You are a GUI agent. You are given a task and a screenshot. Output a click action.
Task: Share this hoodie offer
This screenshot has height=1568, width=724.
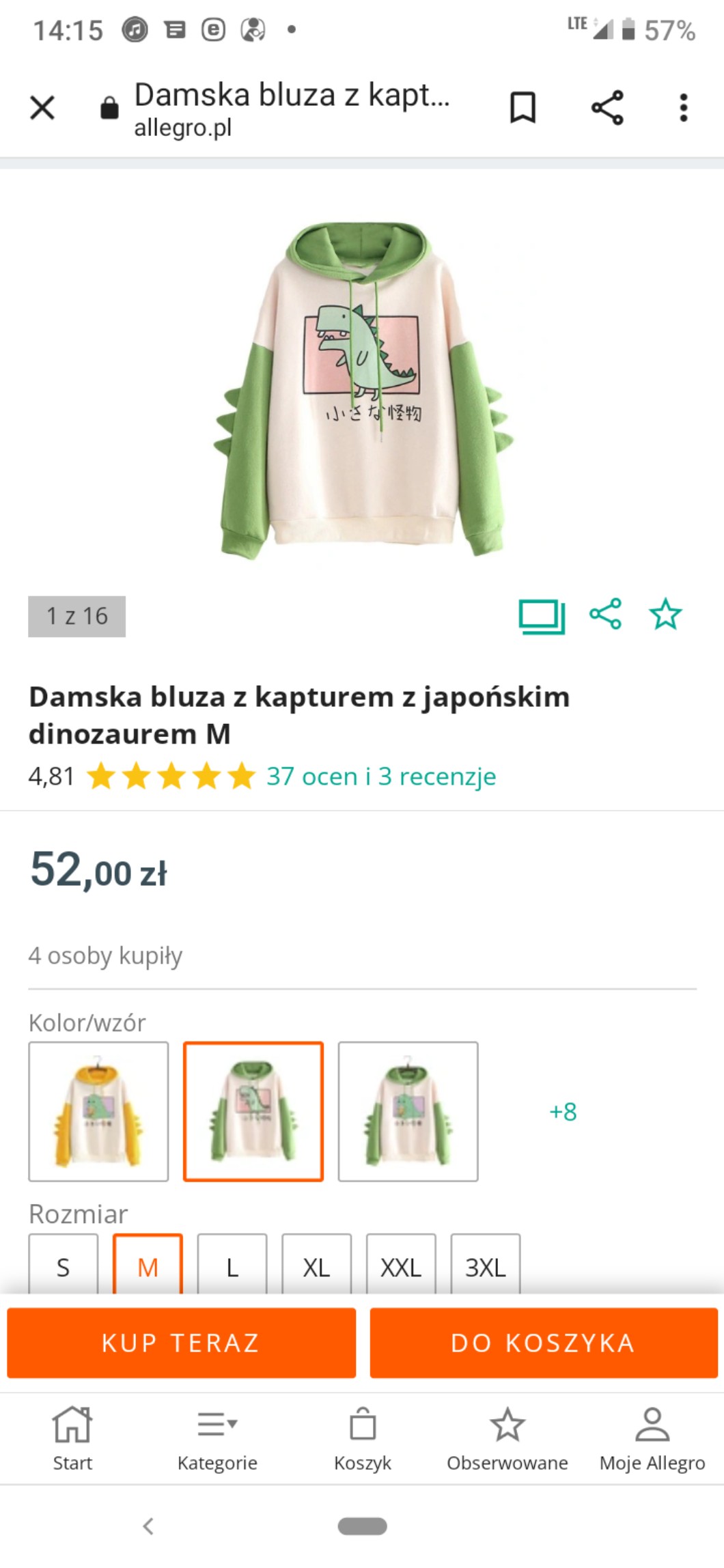coord(605,614)
